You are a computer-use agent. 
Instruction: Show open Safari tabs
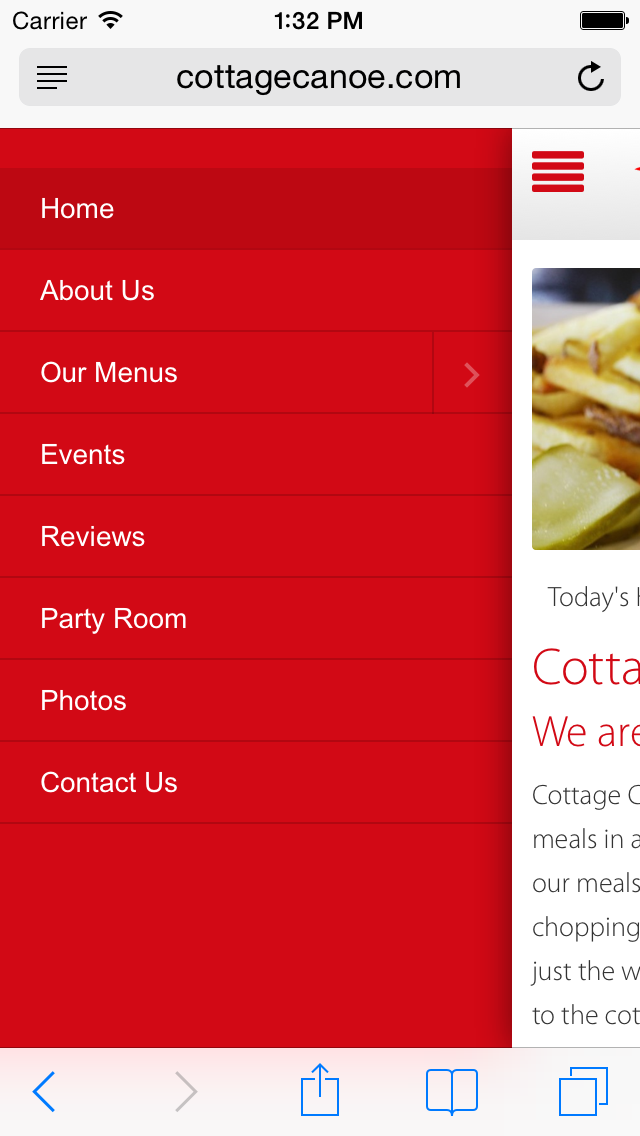coord(583,1091)
